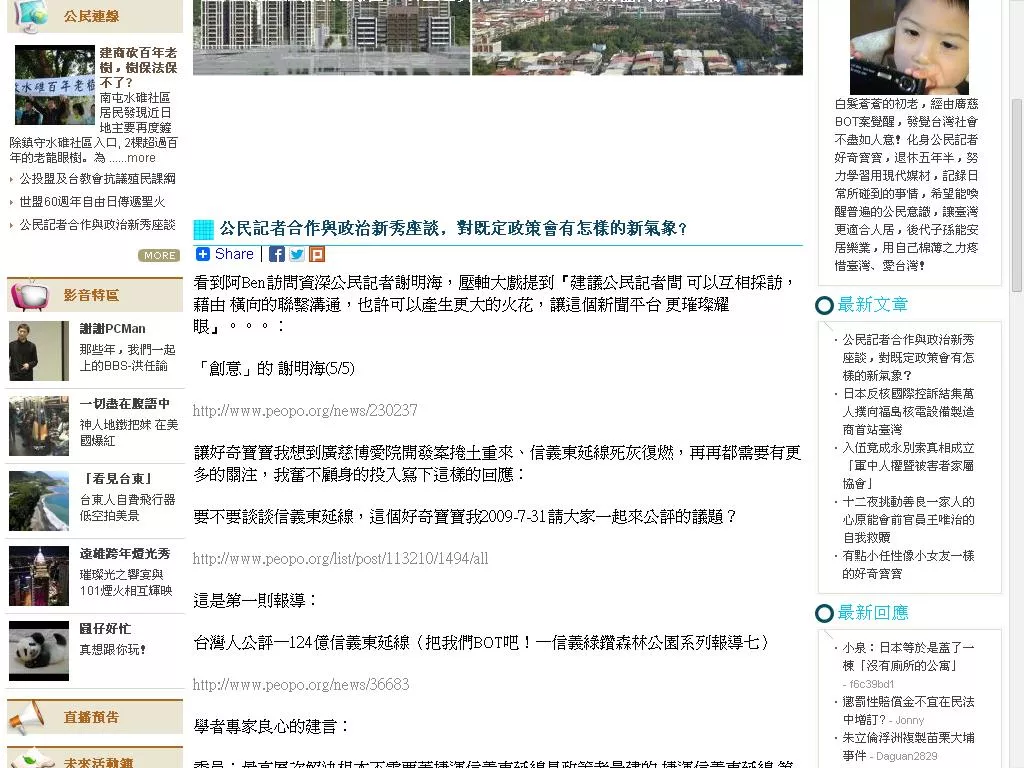Watch 囧仔好忙 panda video feature
This screenshot has width=1024, height=768.
click(x=105, y=629)
